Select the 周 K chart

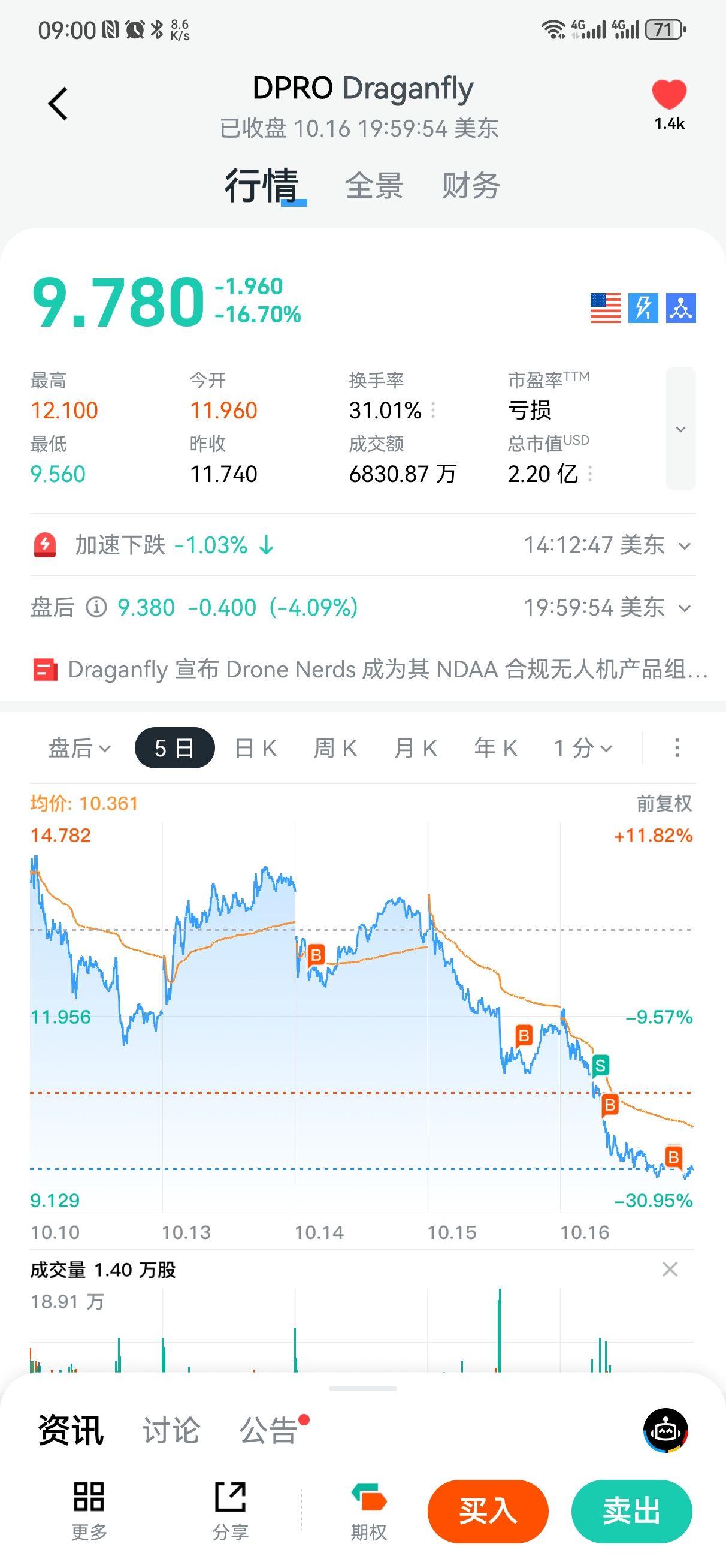335,748
